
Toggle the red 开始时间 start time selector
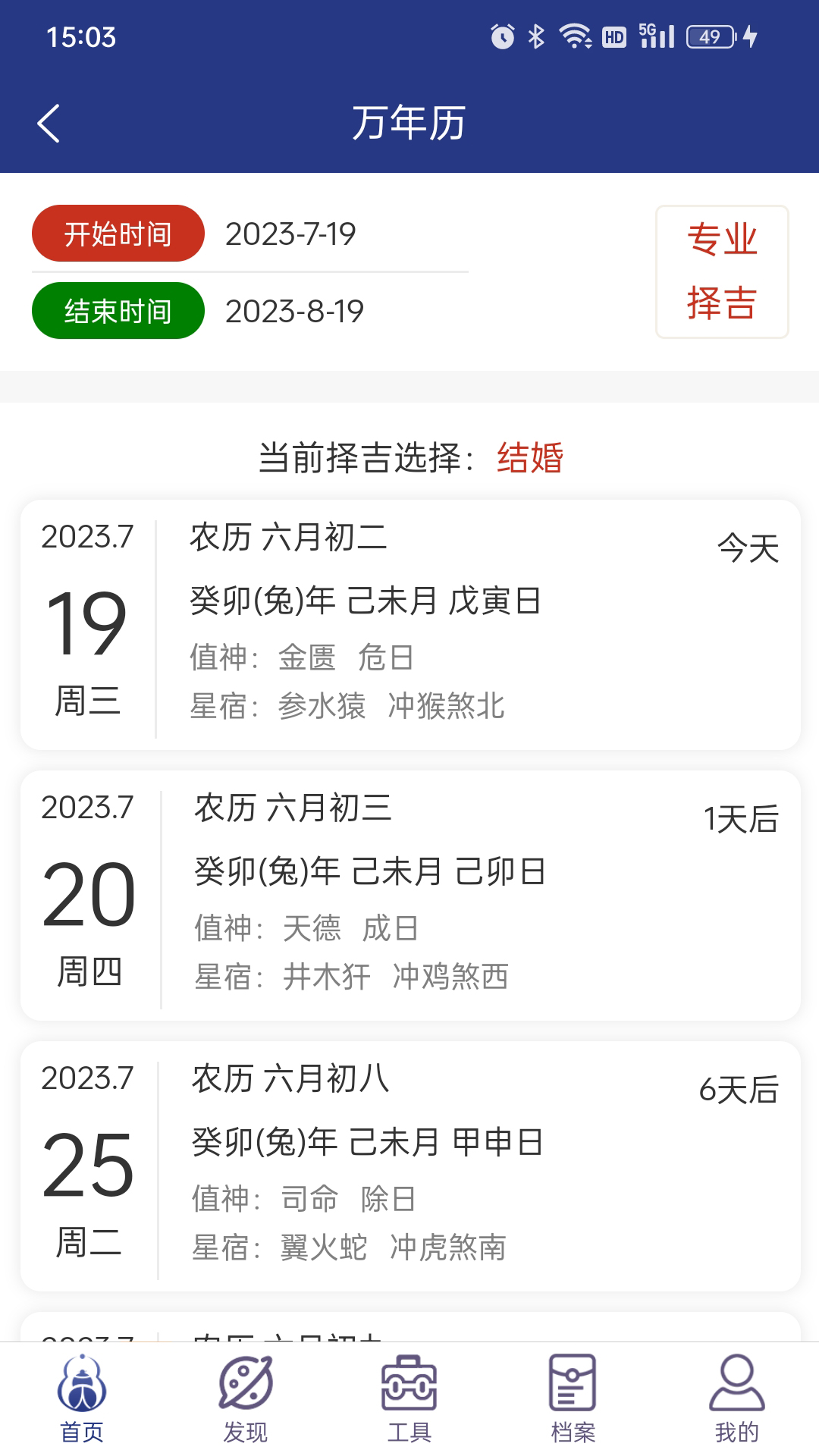[x=118, y=234]
